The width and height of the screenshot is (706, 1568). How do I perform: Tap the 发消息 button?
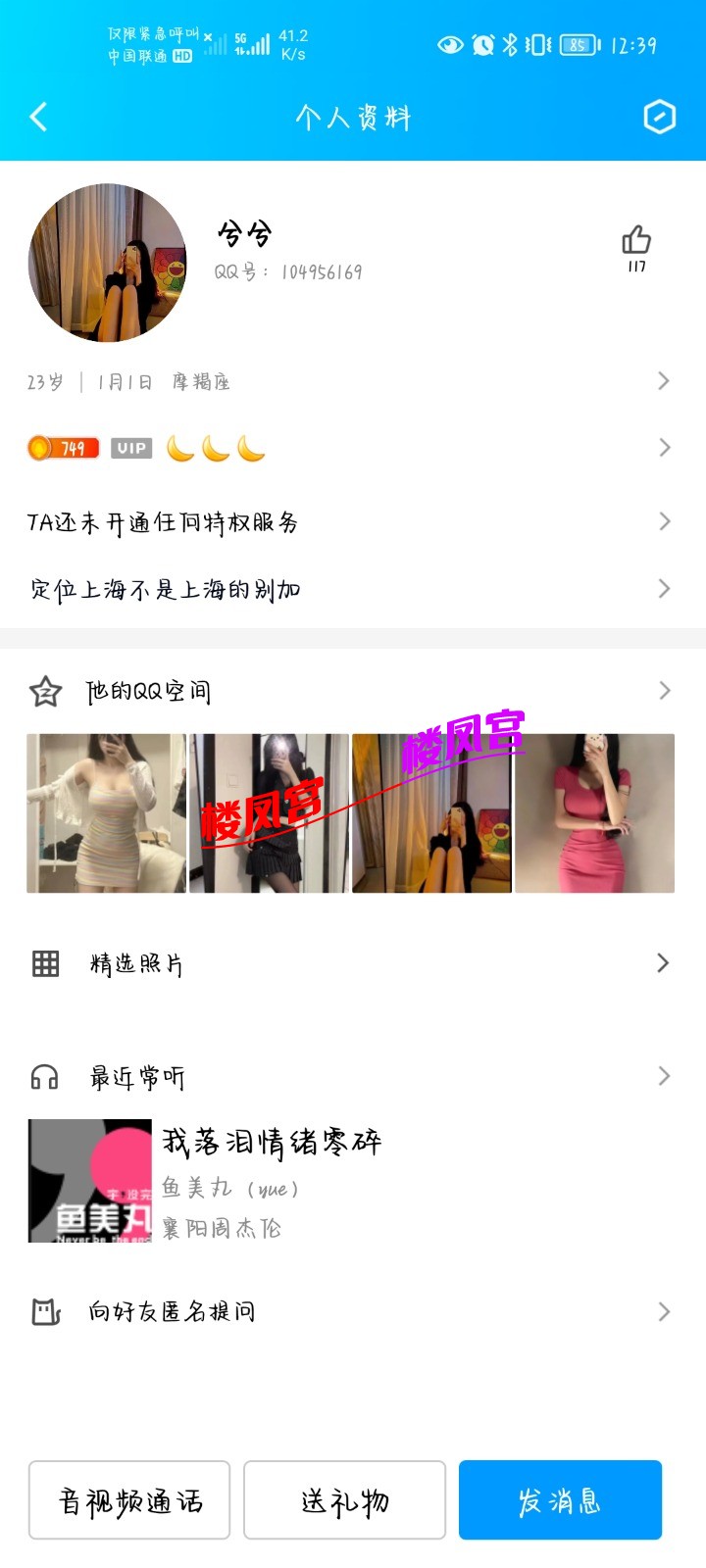[560, 1500]
